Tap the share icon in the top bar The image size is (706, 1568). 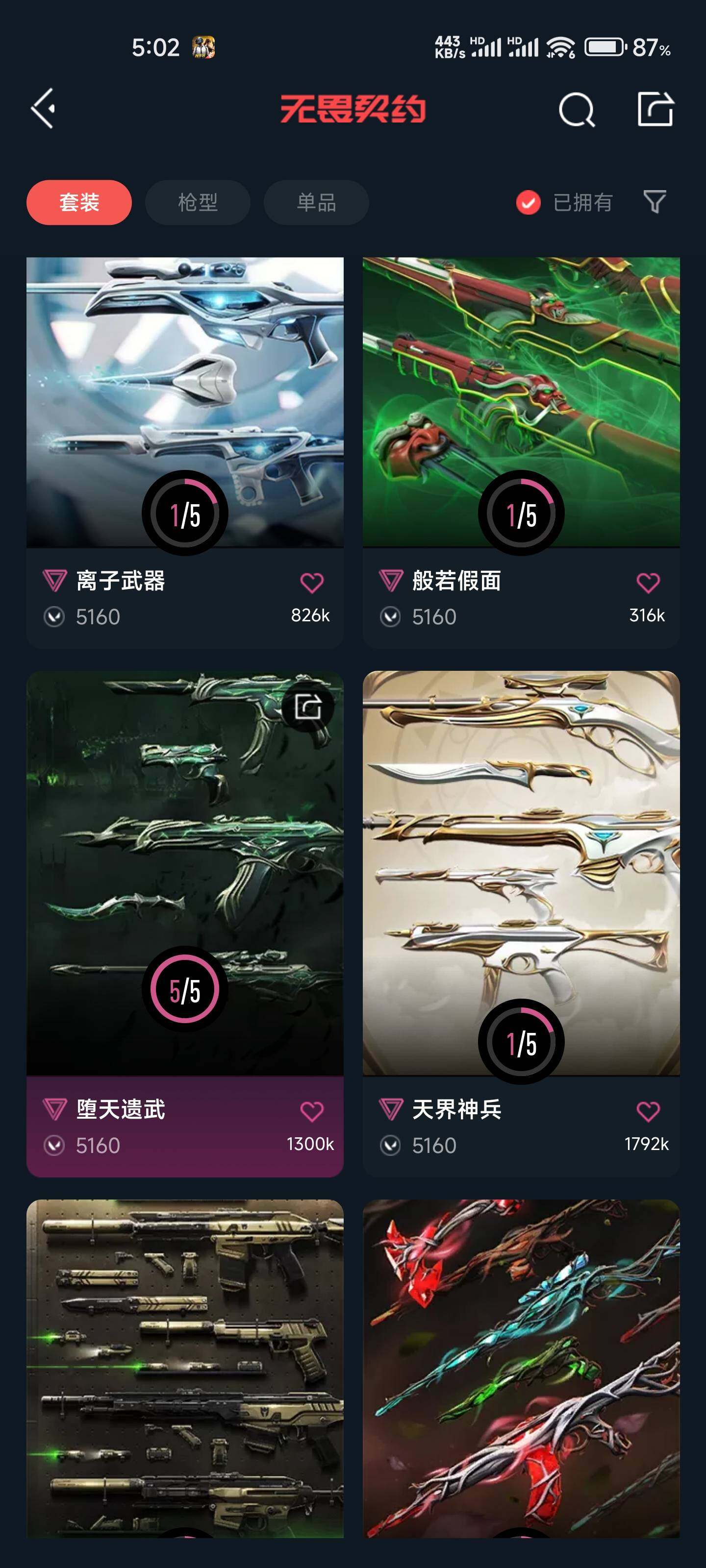click(x=656, y=110)
